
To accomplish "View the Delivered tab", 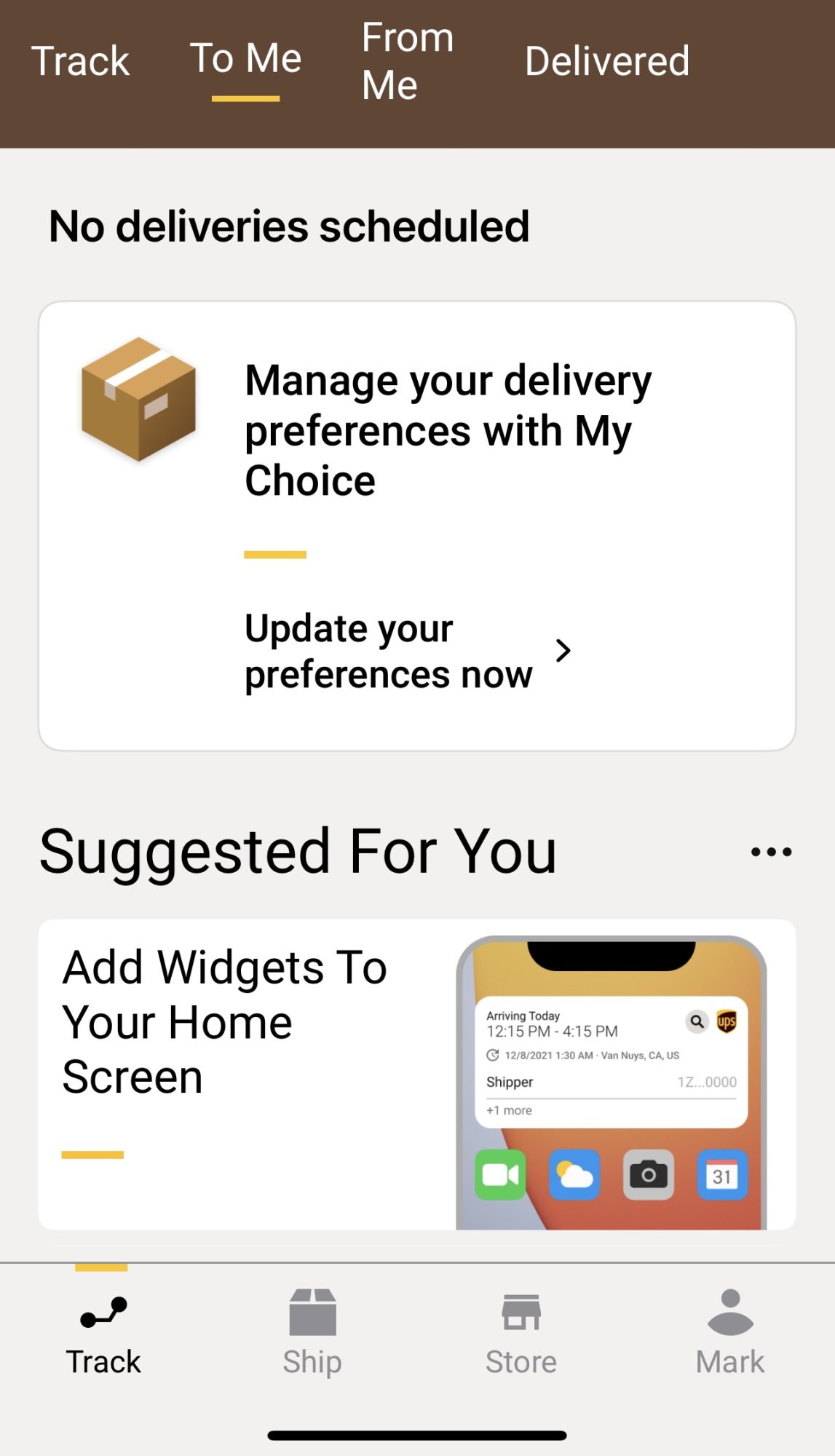I will pos(607,61).
